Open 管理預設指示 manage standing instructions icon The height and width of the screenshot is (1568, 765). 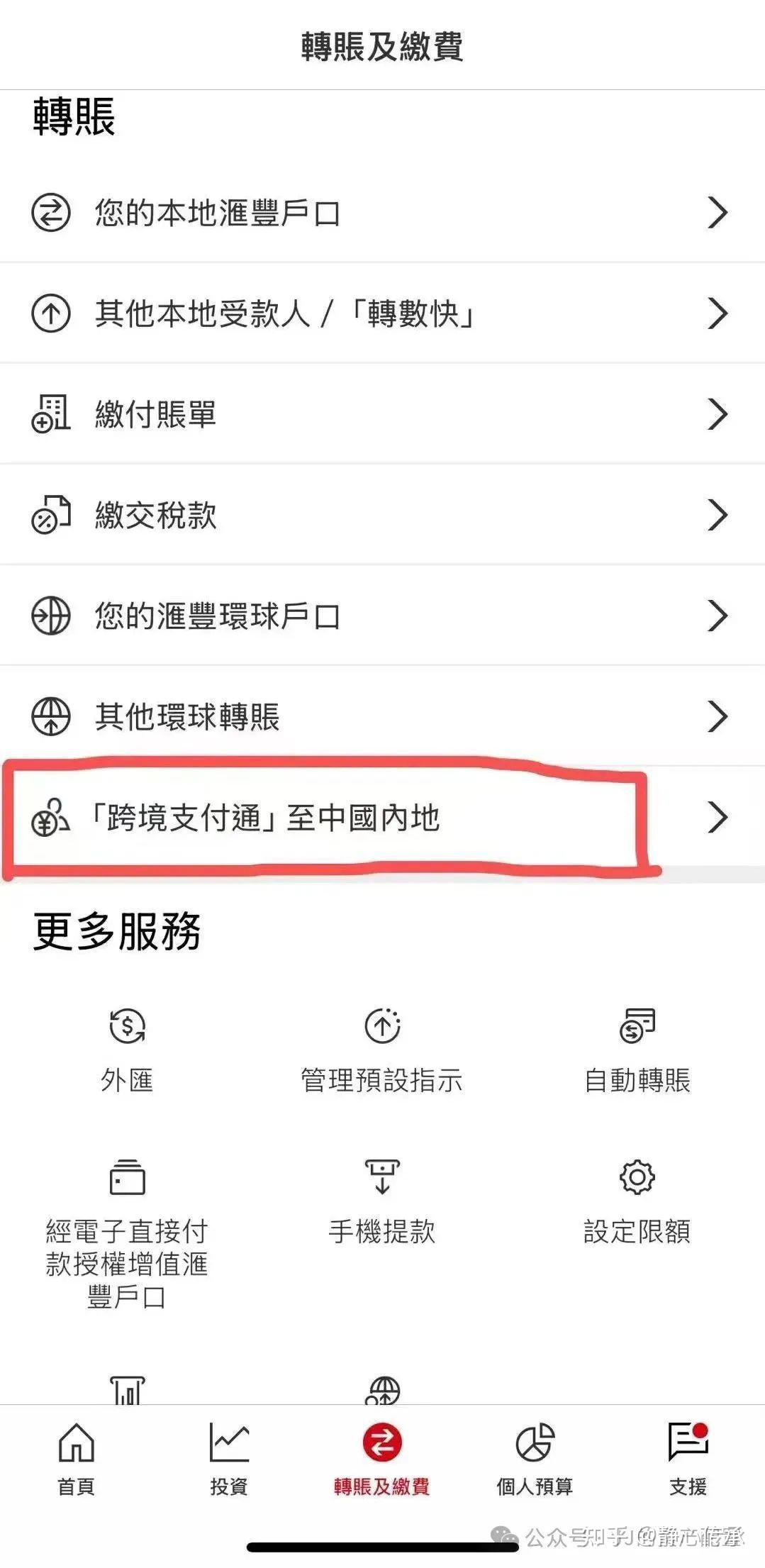click(382, 1025)
